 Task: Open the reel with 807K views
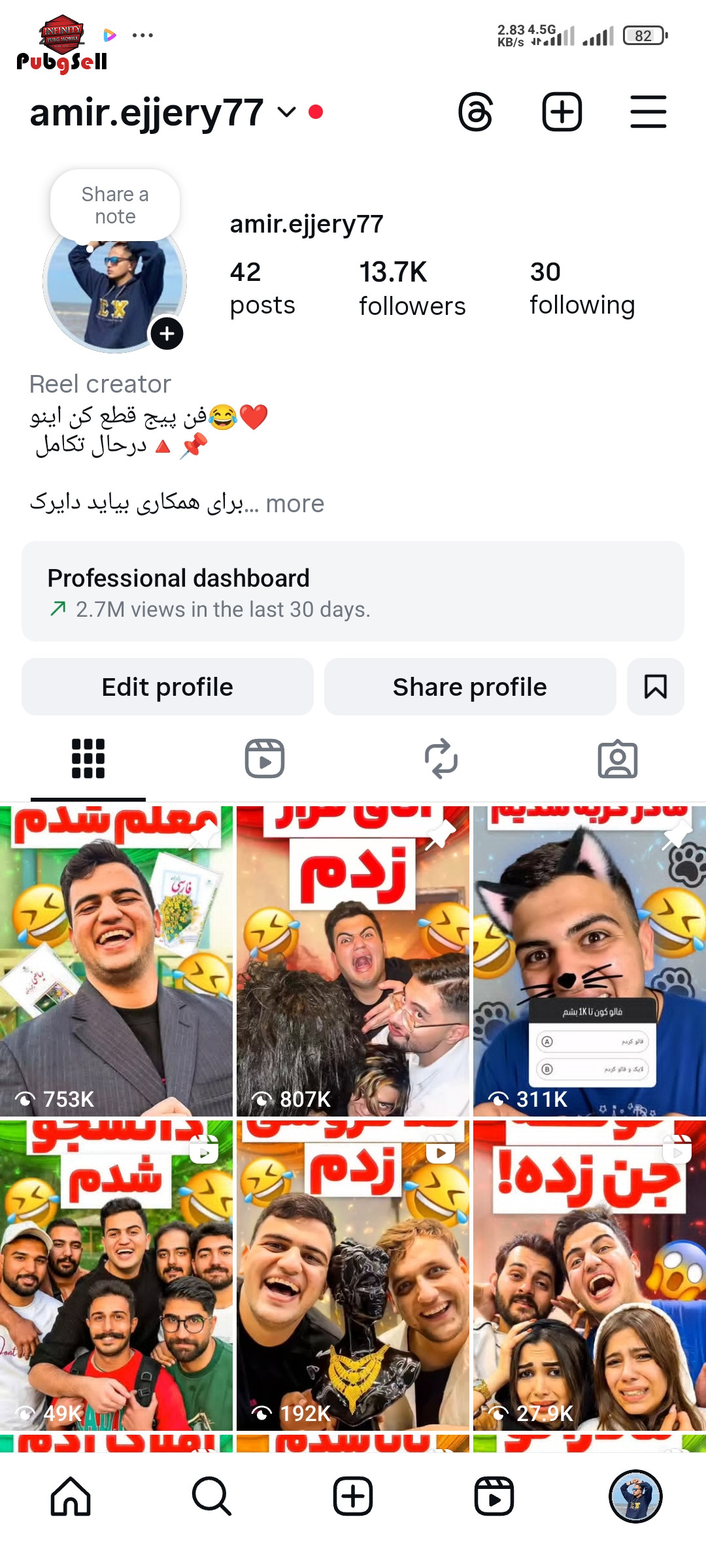[x=353, y=960]
